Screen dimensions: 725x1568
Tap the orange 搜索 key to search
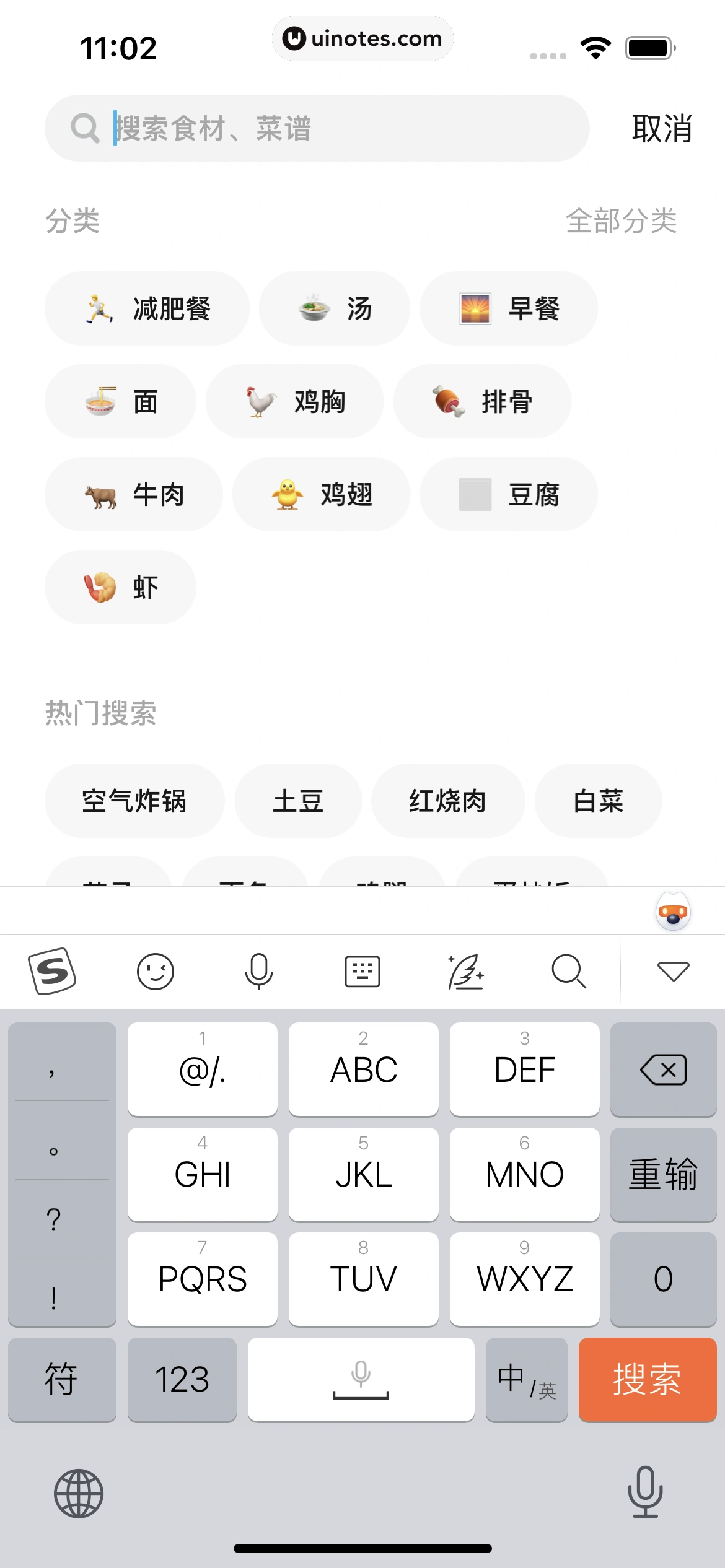pyautogui.click(x=647, y=1380)
